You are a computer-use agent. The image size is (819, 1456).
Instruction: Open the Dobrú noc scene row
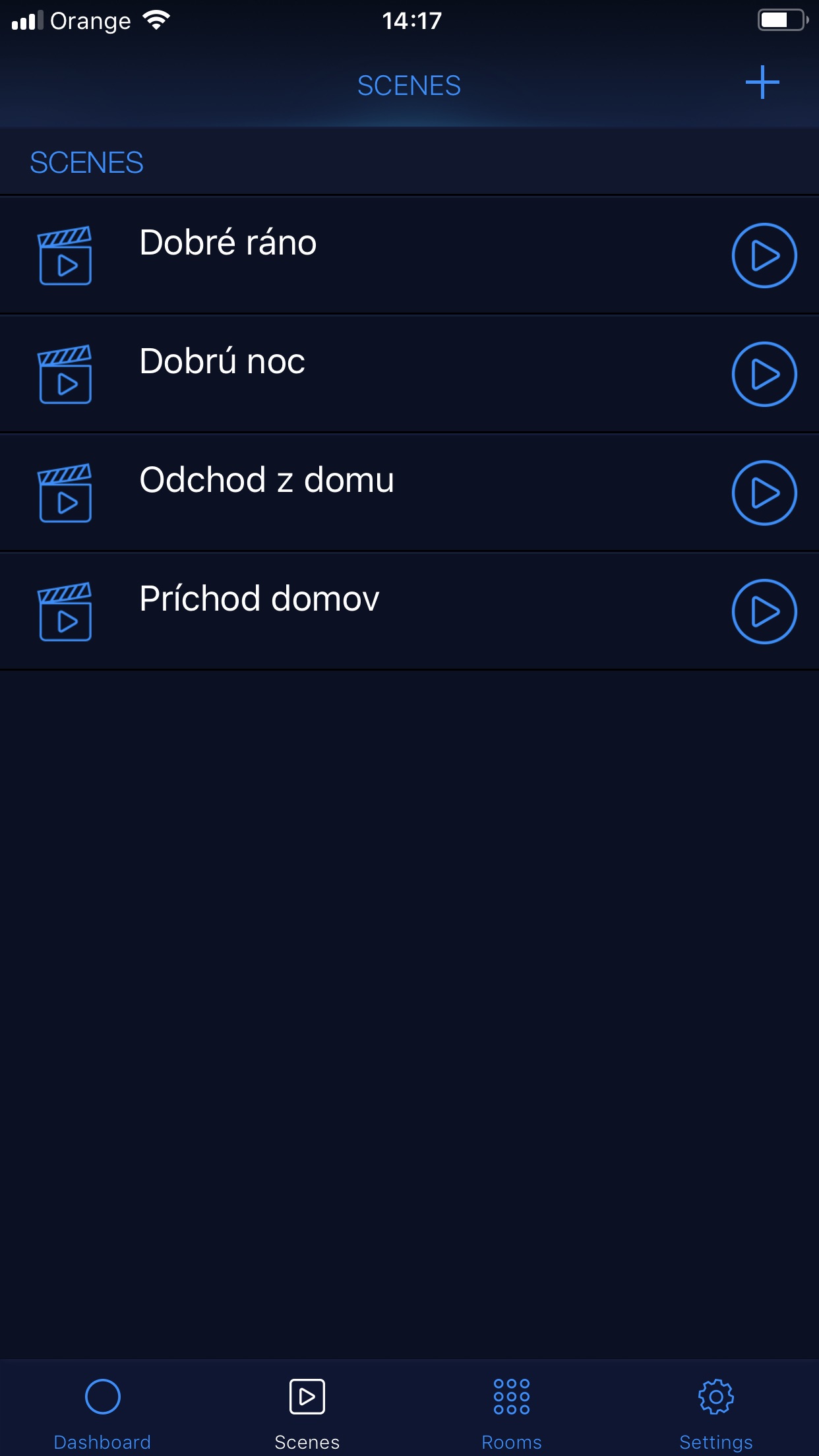(x=409, y=374)
